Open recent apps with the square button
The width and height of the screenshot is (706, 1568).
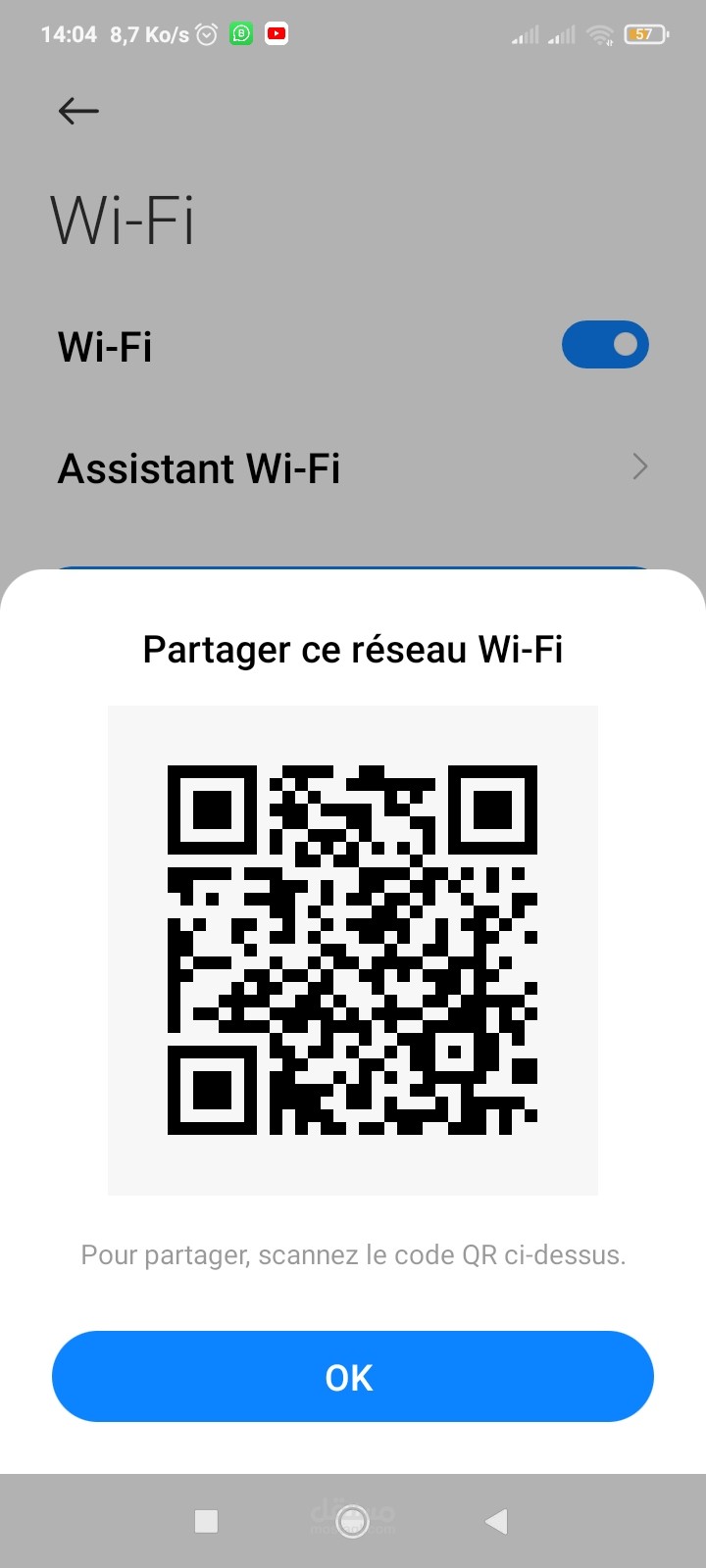tap(206, 1521)
